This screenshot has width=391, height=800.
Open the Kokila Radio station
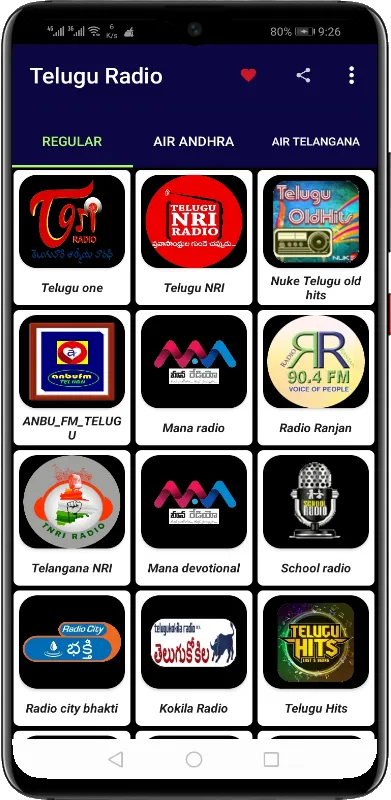194,658
